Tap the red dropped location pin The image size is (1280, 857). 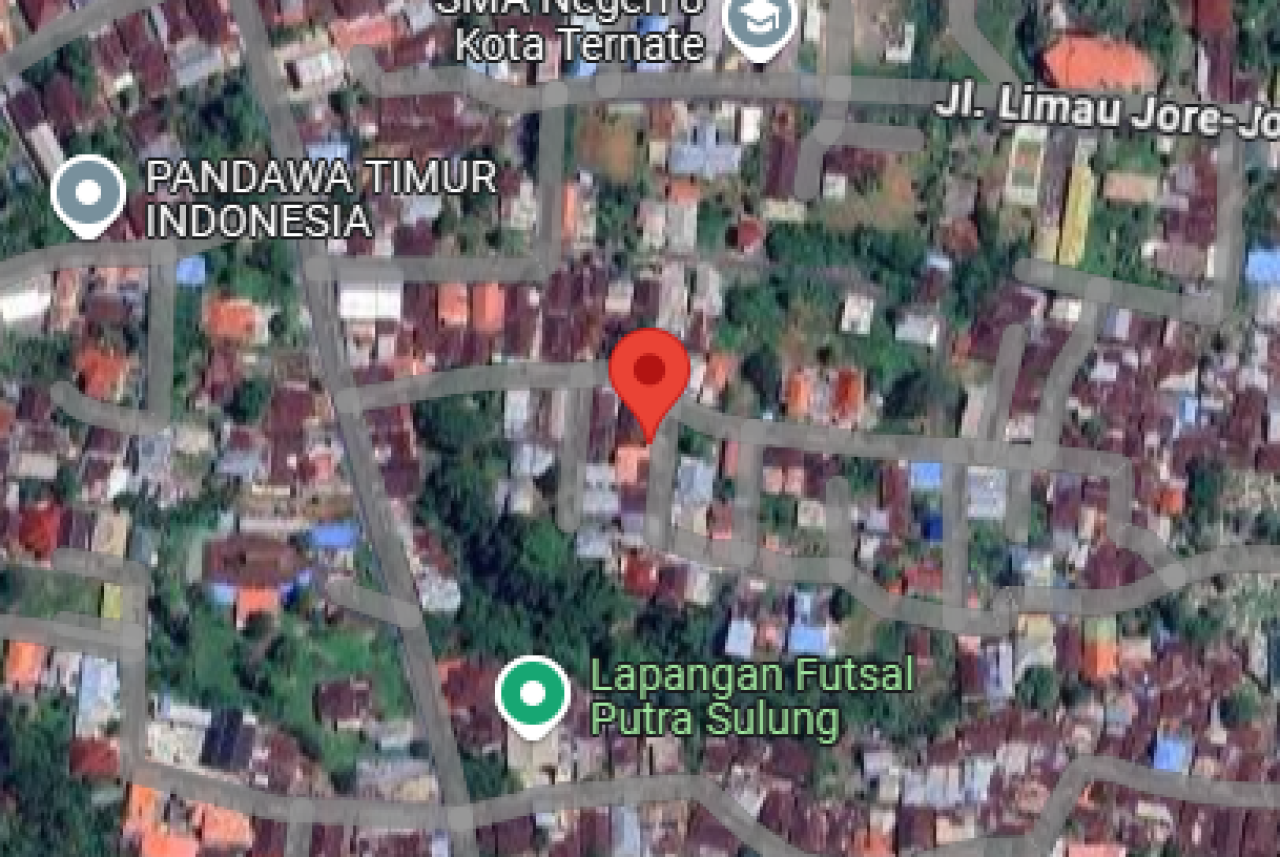tap(650, 374)
